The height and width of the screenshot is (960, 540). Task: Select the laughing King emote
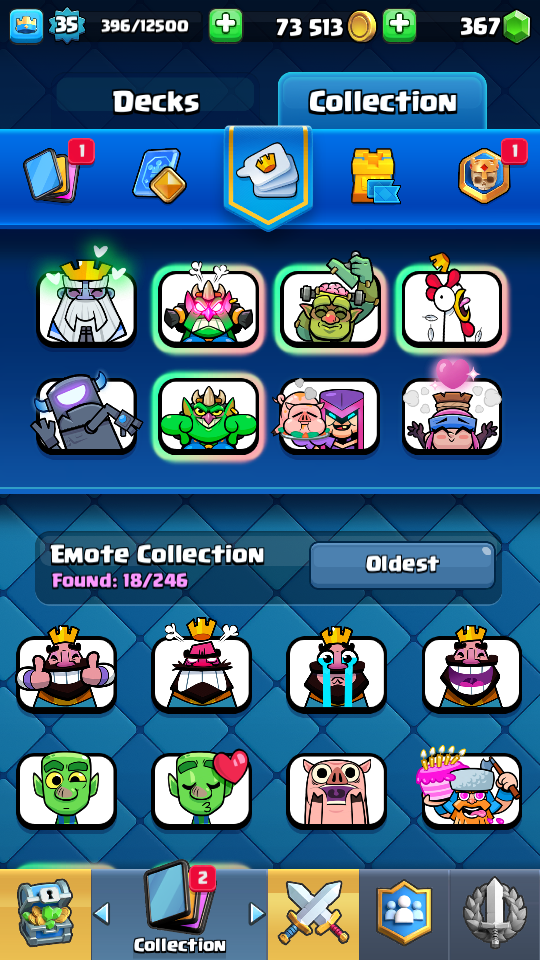coord(471,669)
